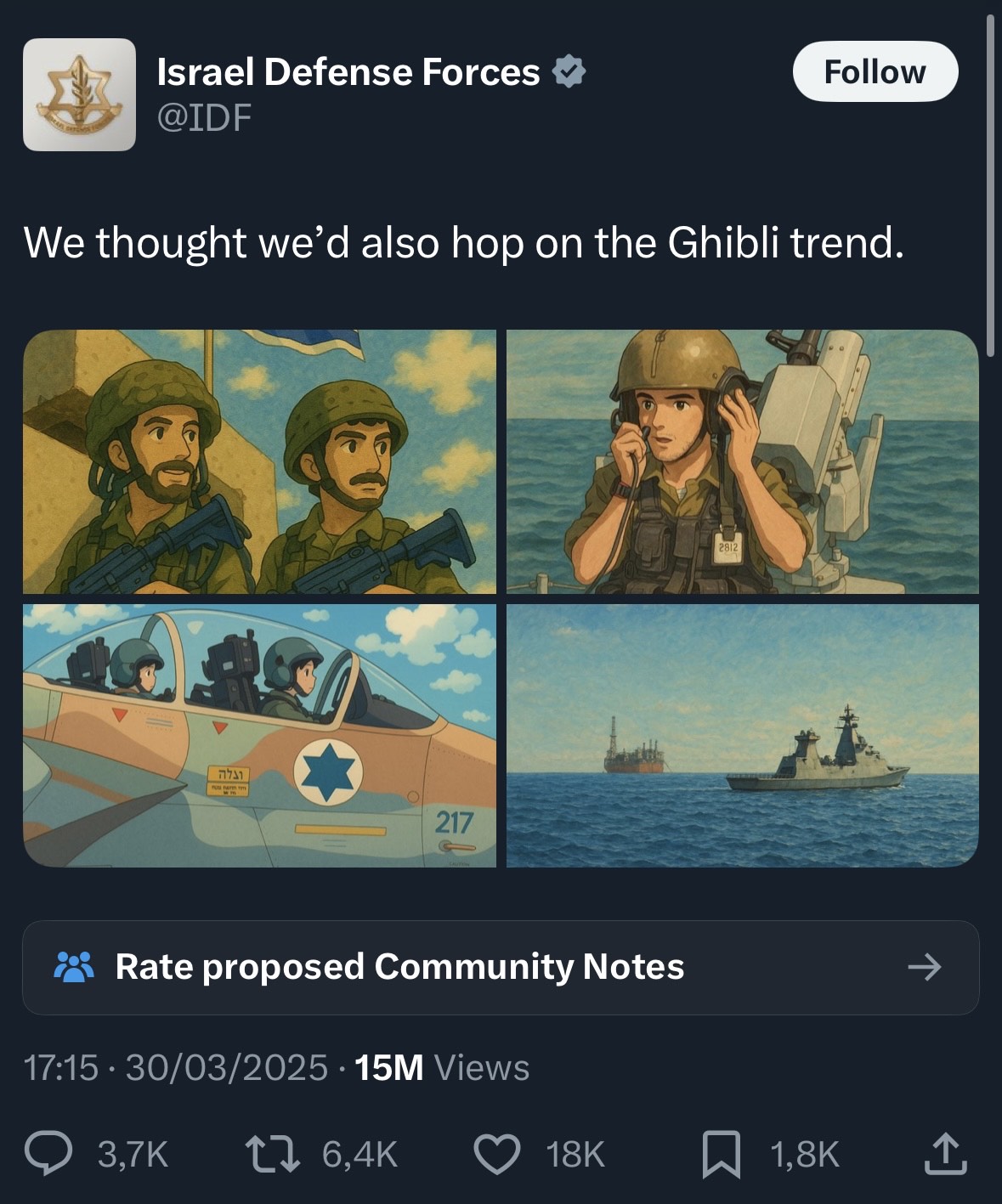This screenshot has height=1204, width=1002.
Task: Click the verified badge next to the name
Action: coord(569,71)
